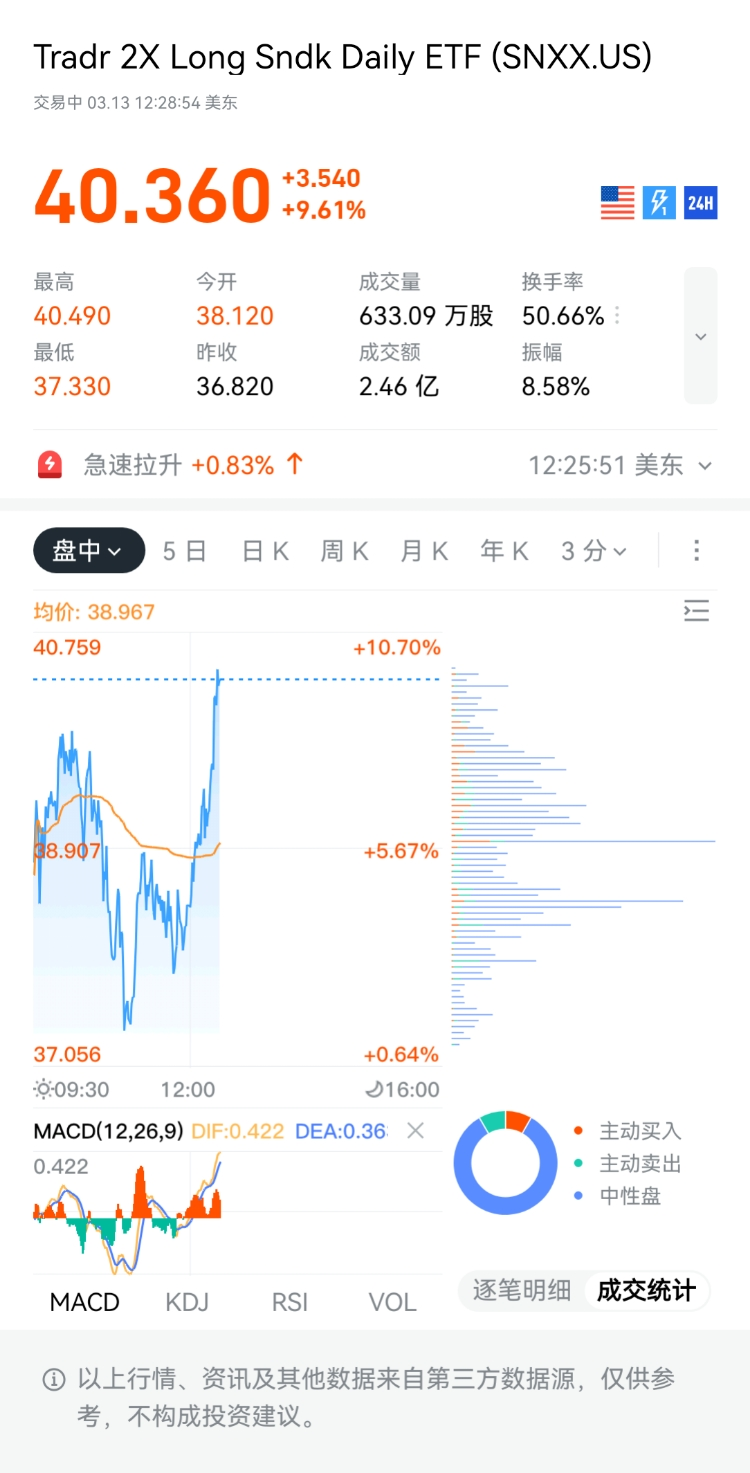
Task: Switch chart to 5日 view
Action: [184, 551]
